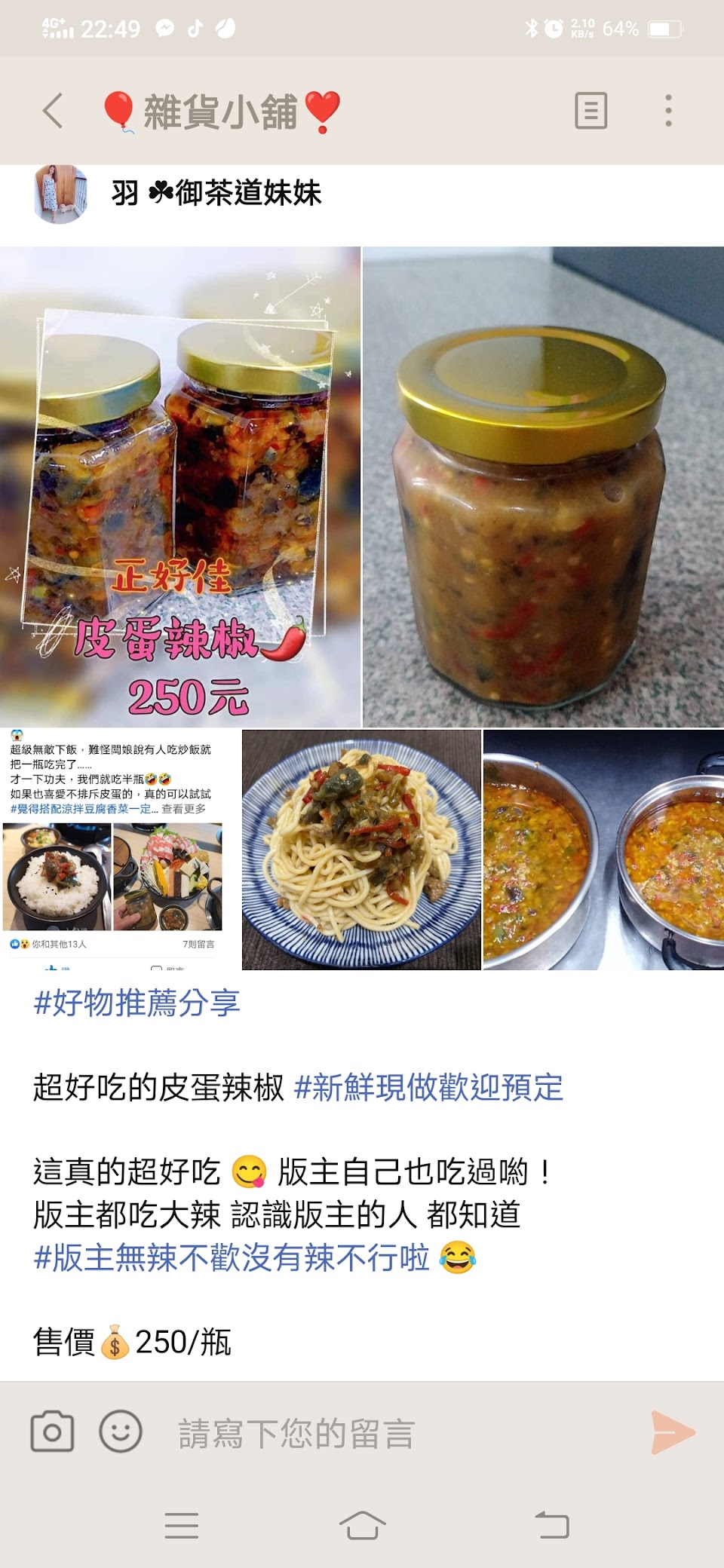Open the 皮蛋辣椒 250元 promo image

click(x=180, y=486)
